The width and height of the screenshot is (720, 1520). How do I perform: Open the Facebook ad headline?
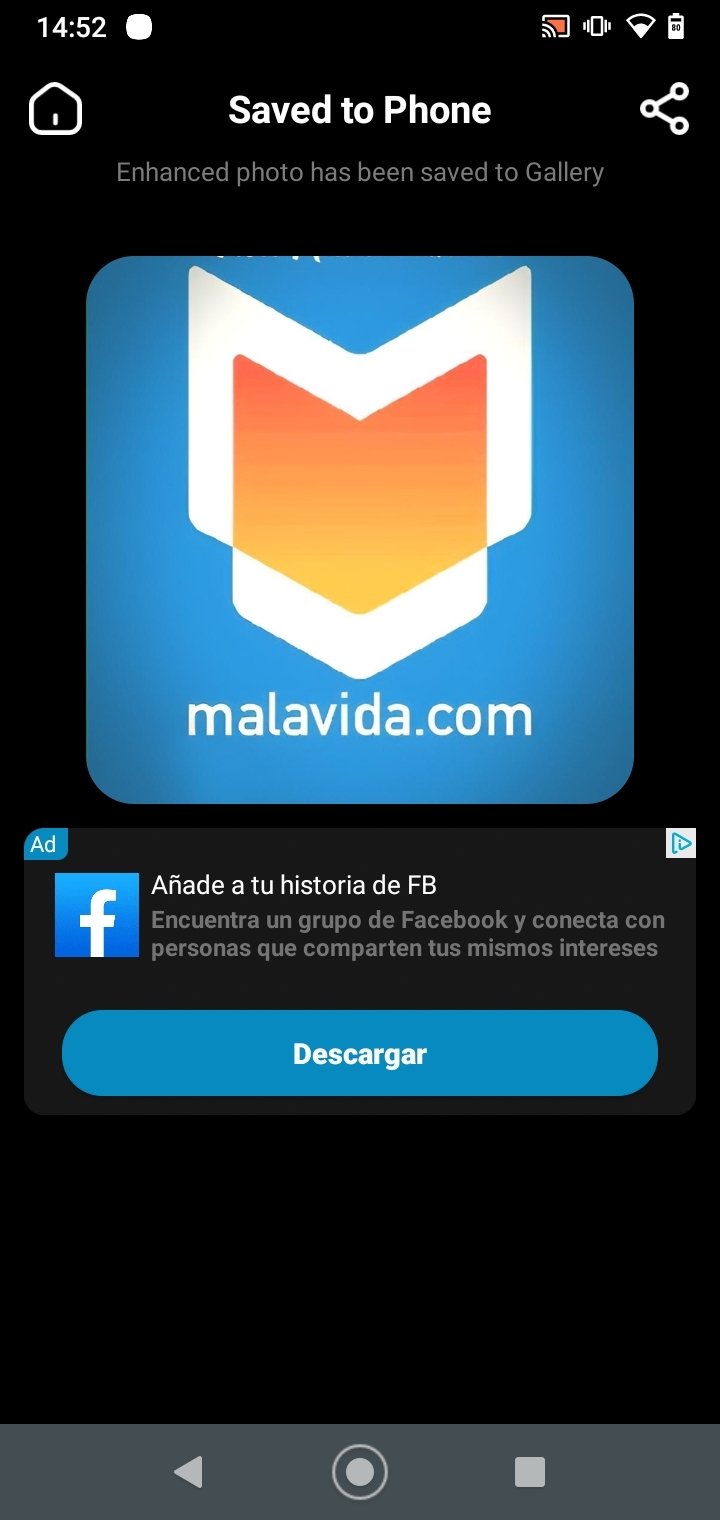click(x=294, y=885)
